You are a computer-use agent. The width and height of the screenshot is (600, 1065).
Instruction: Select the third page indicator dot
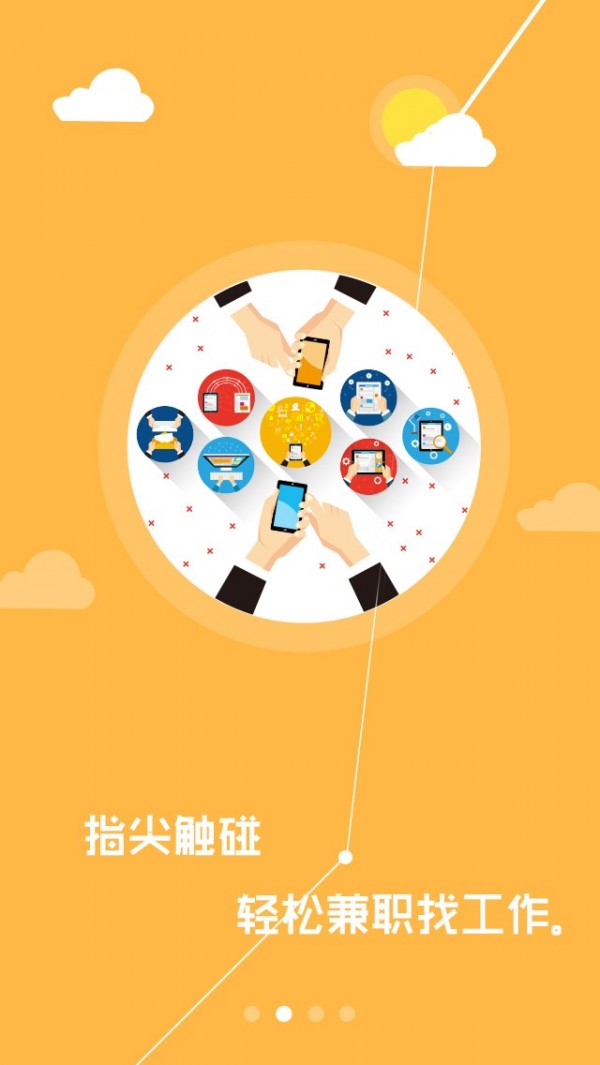click(316, 1014)
